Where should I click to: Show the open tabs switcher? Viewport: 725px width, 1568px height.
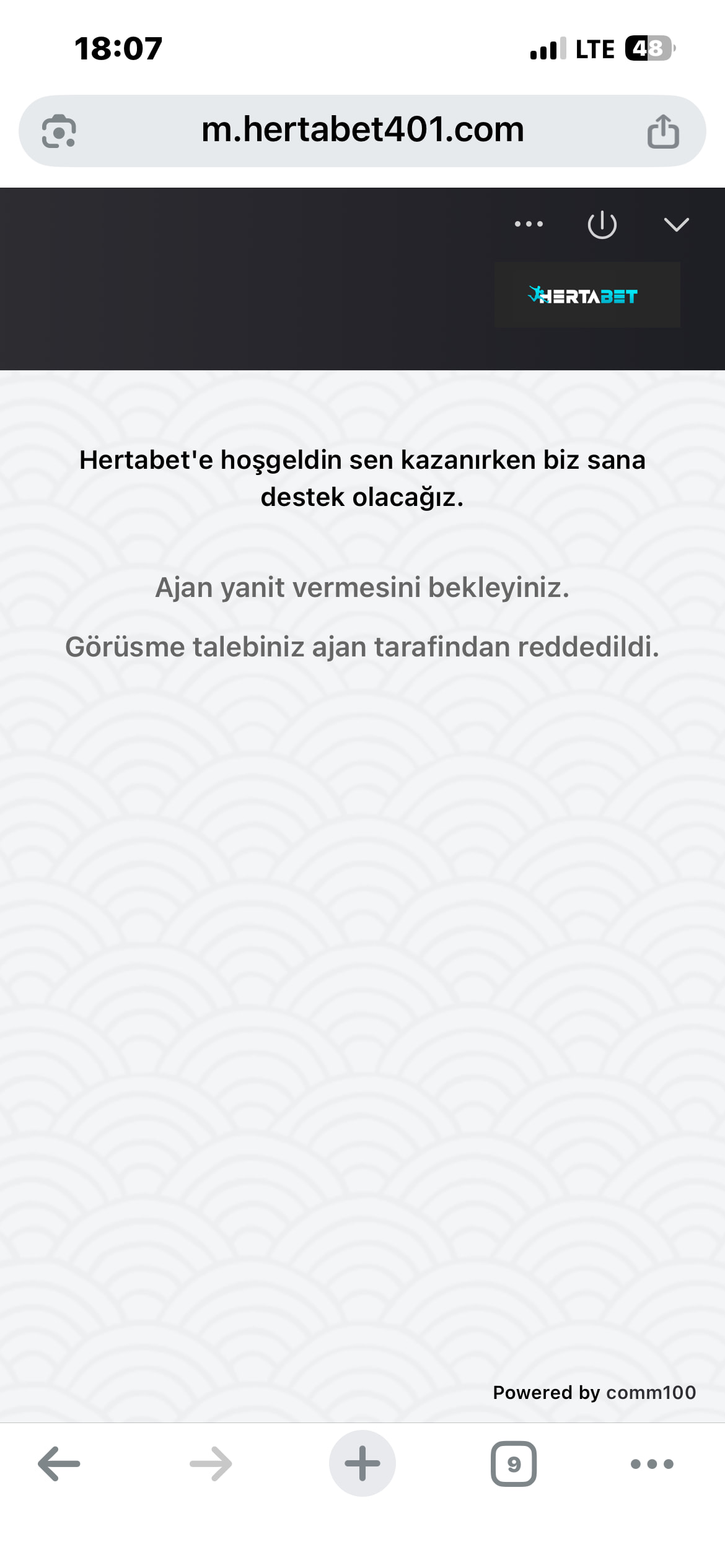(513, 1464)
